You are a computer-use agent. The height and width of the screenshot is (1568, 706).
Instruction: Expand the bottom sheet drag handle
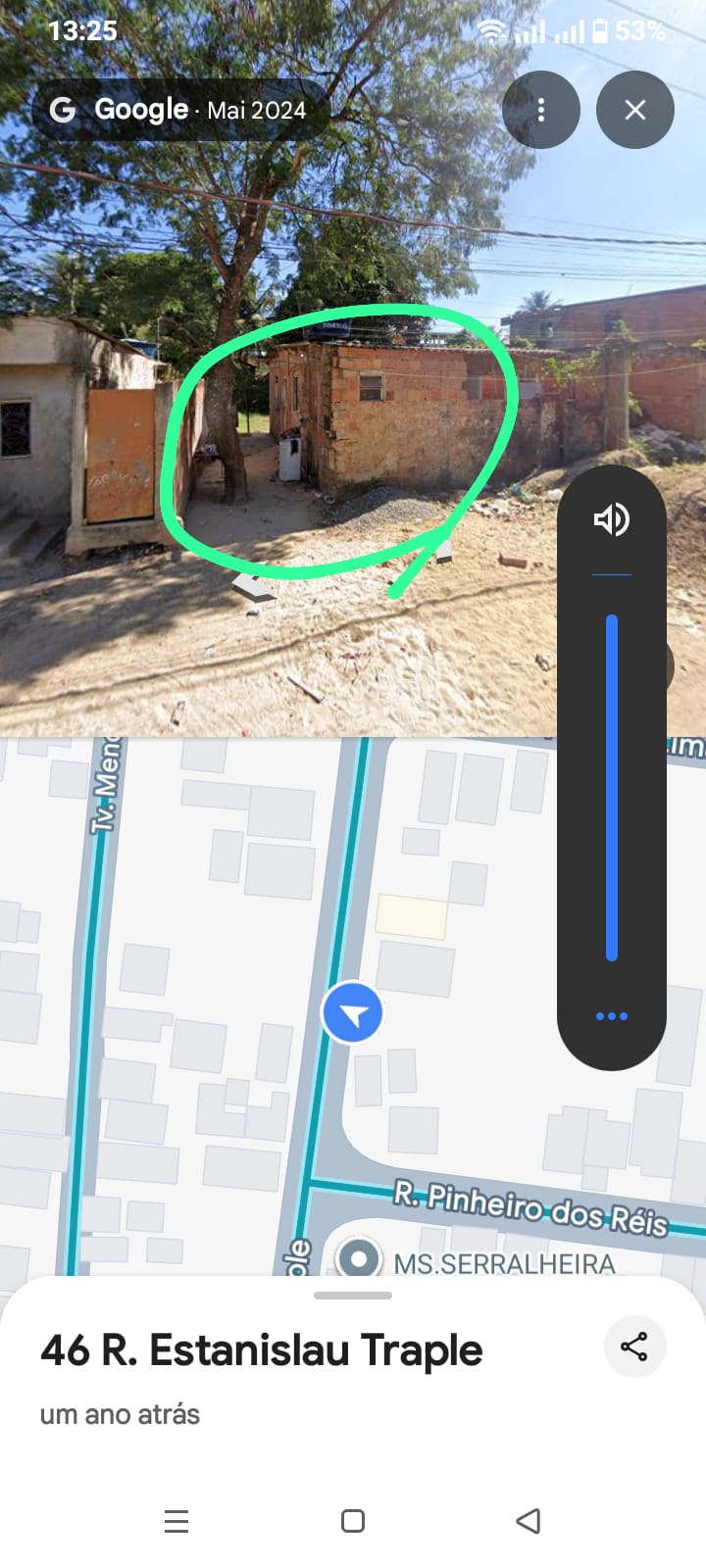tap(353, 1296)
